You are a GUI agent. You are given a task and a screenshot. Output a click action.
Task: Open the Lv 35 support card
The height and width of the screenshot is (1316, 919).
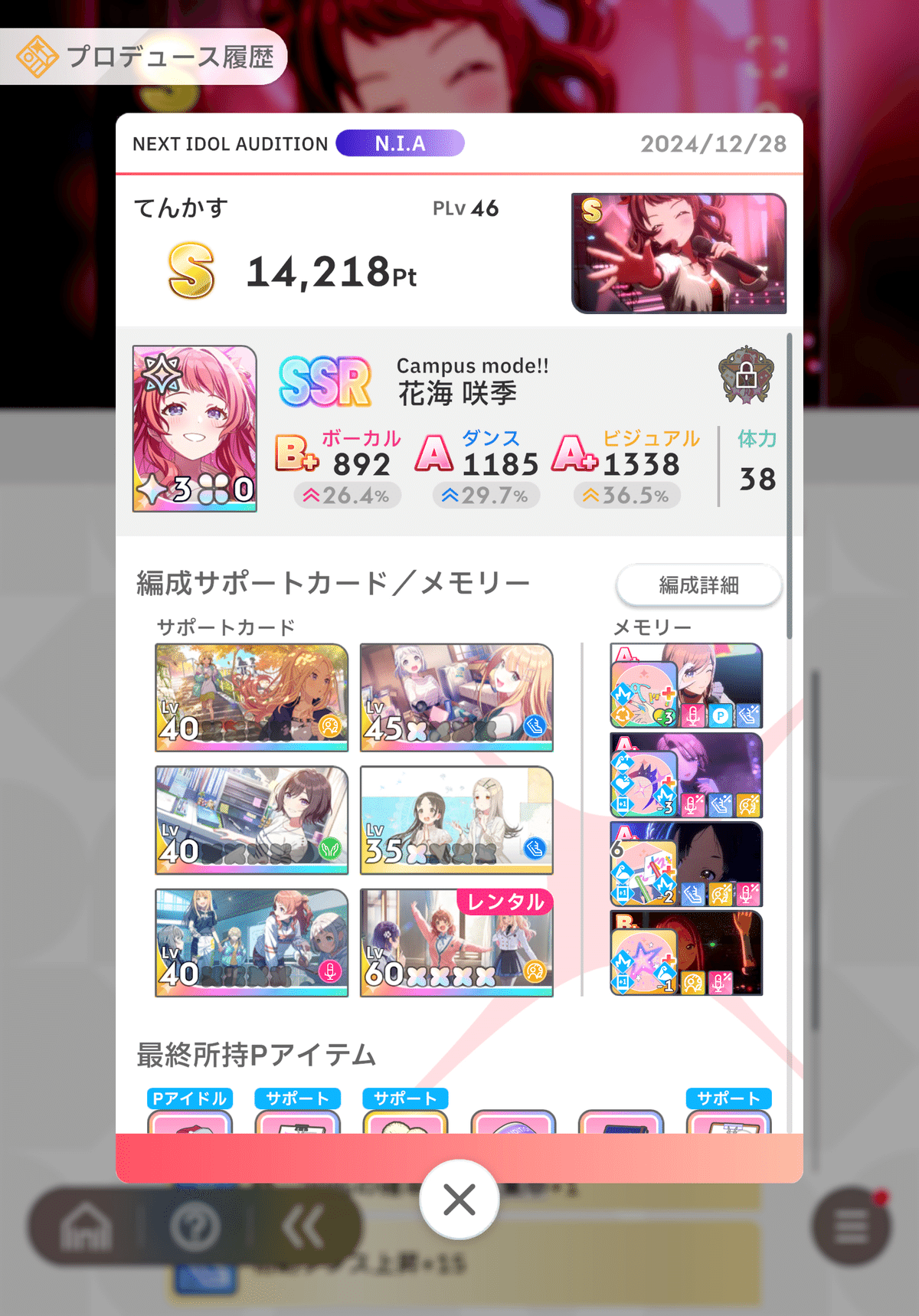point(456,820)
